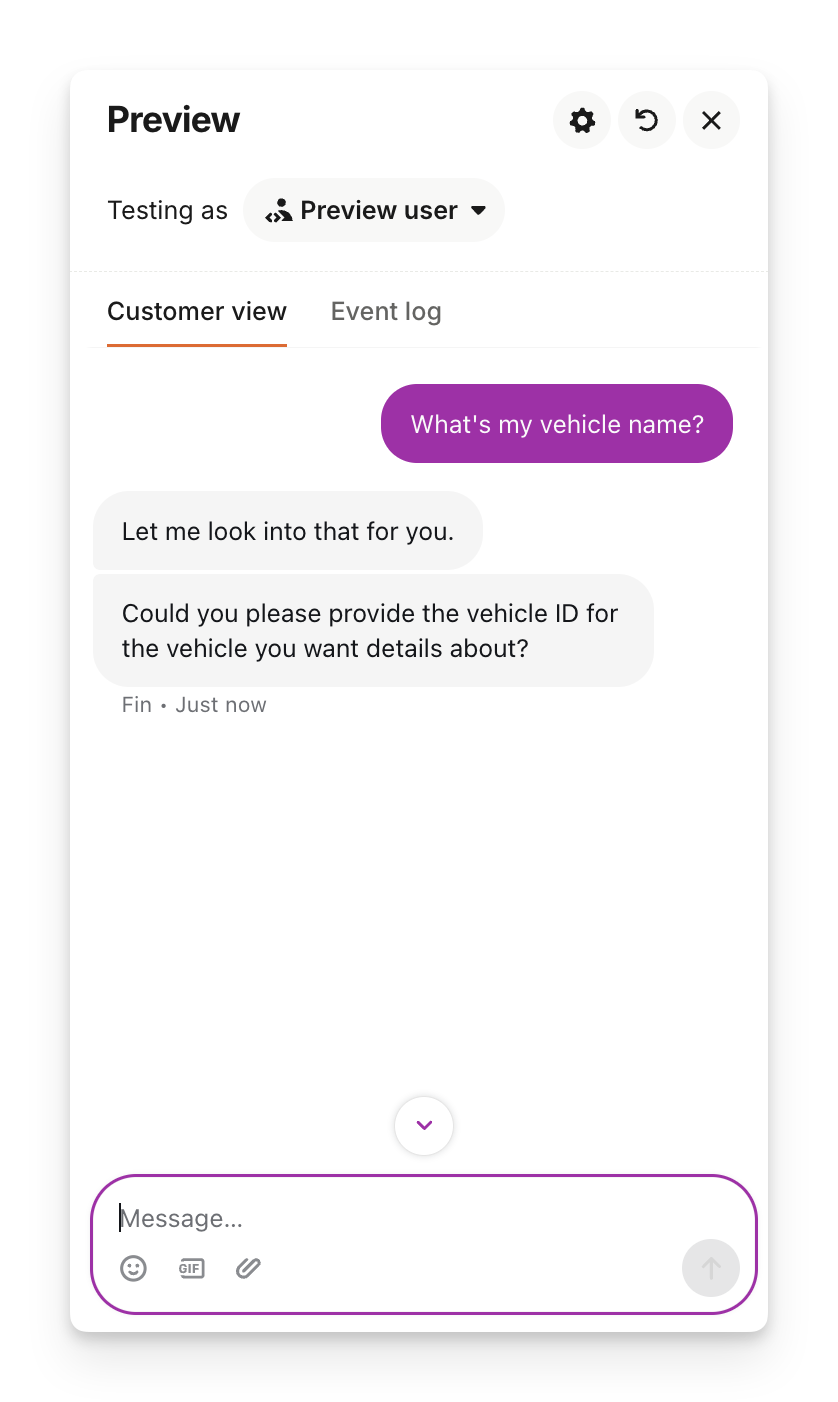Close the Preview panel
Image resolution: width=838 pixels, height=1402 pixels.
[x=711, y=121]
